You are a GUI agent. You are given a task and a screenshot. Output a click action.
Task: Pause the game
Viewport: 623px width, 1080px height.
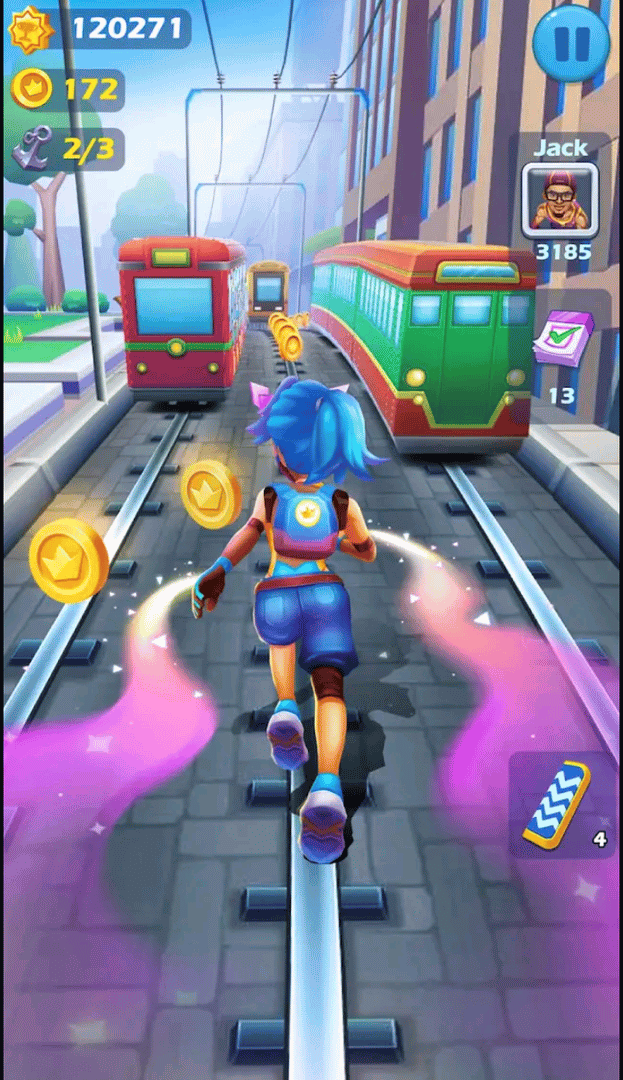tap(570, 43)
